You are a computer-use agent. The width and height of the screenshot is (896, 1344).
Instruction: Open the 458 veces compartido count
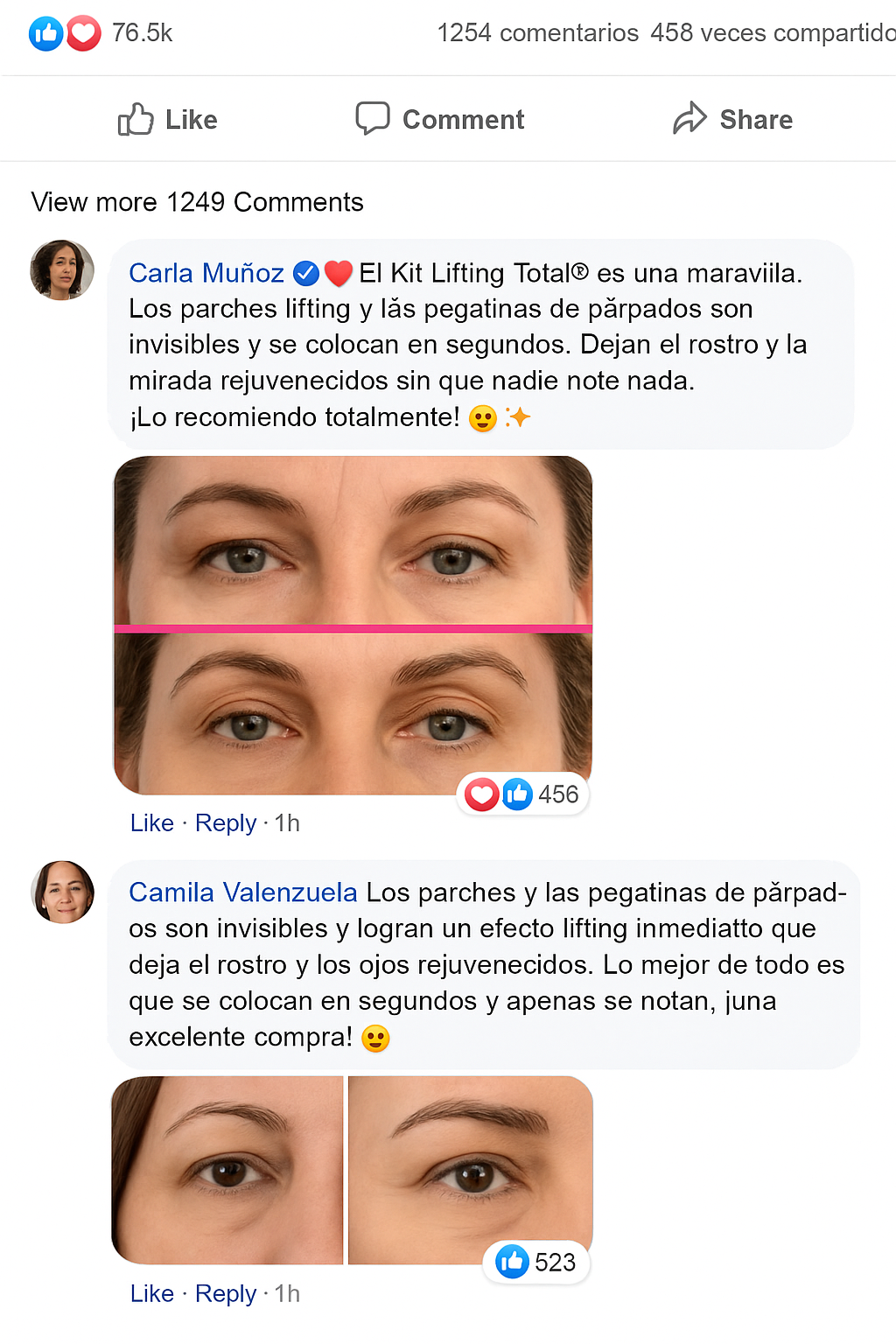coord(772,33)
